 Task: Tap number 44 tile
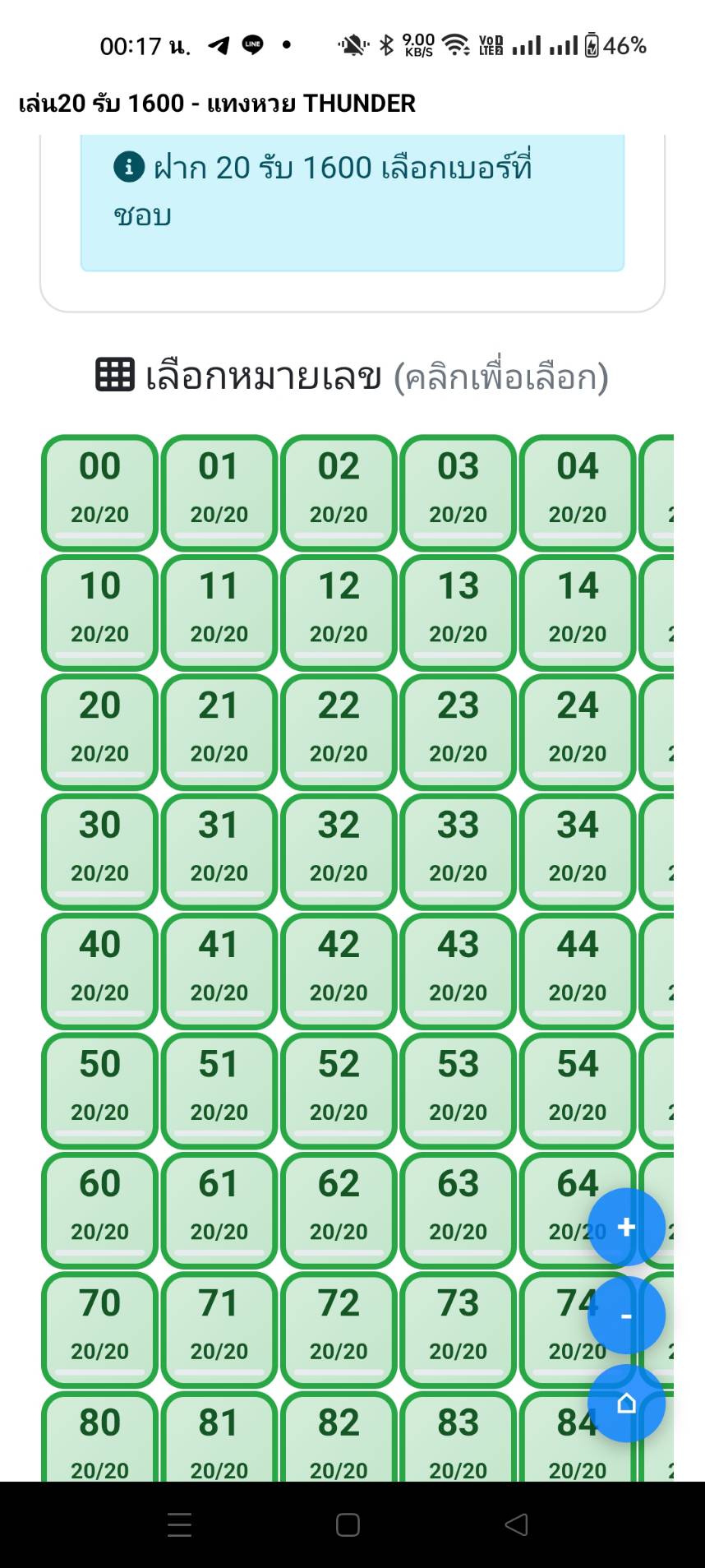pos(578,971)
